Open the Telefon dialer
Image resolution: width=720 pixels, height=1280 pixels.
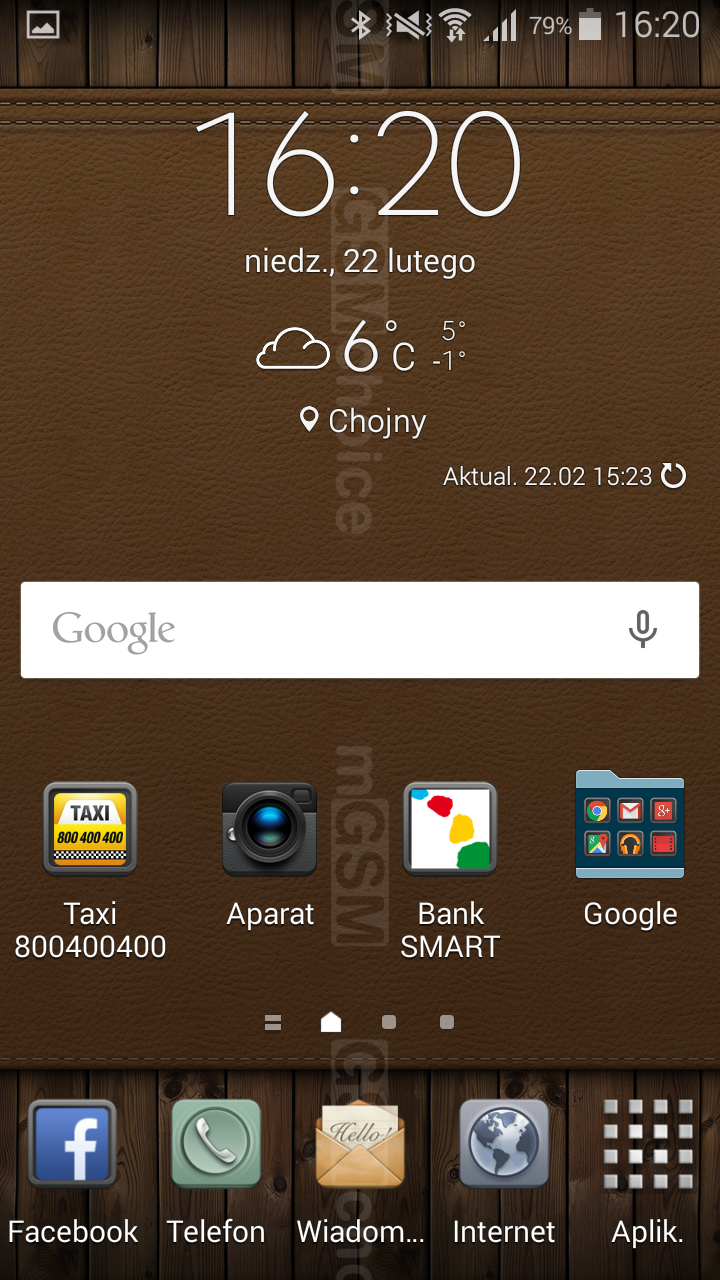click(216, 1145)
